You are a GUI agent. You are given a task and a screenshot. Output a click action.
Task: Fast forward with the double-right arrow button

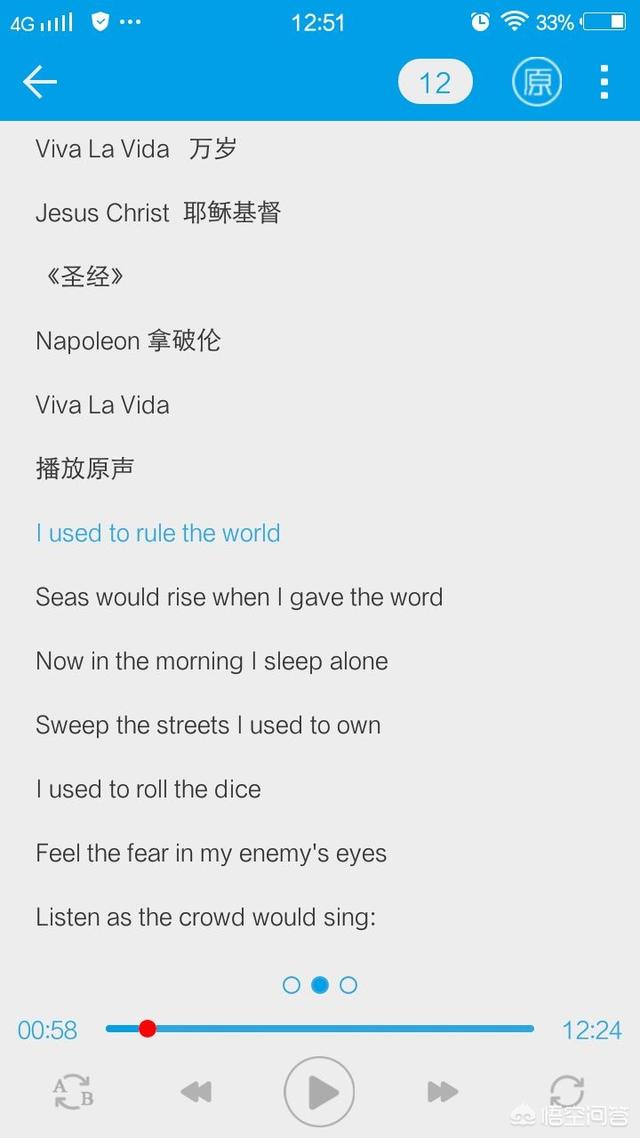pyautogui.click(x=442, y=1091)
